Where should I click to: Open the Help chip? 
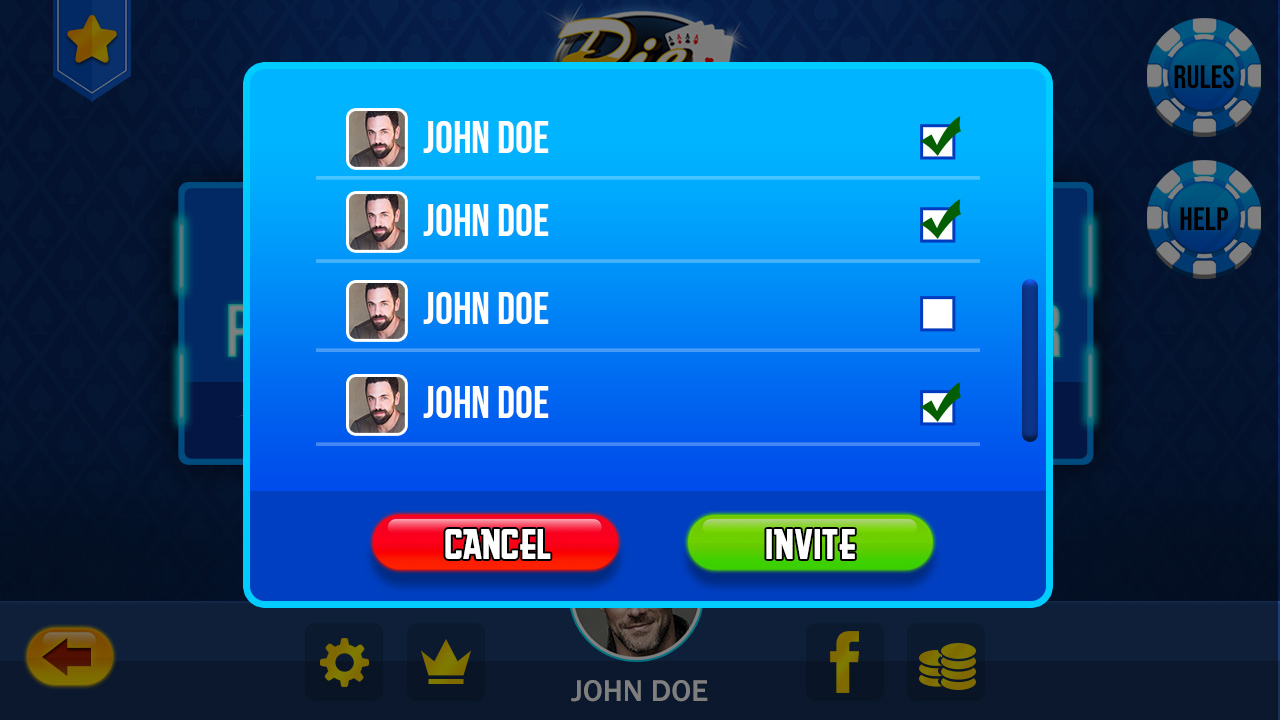[1203, 218]
